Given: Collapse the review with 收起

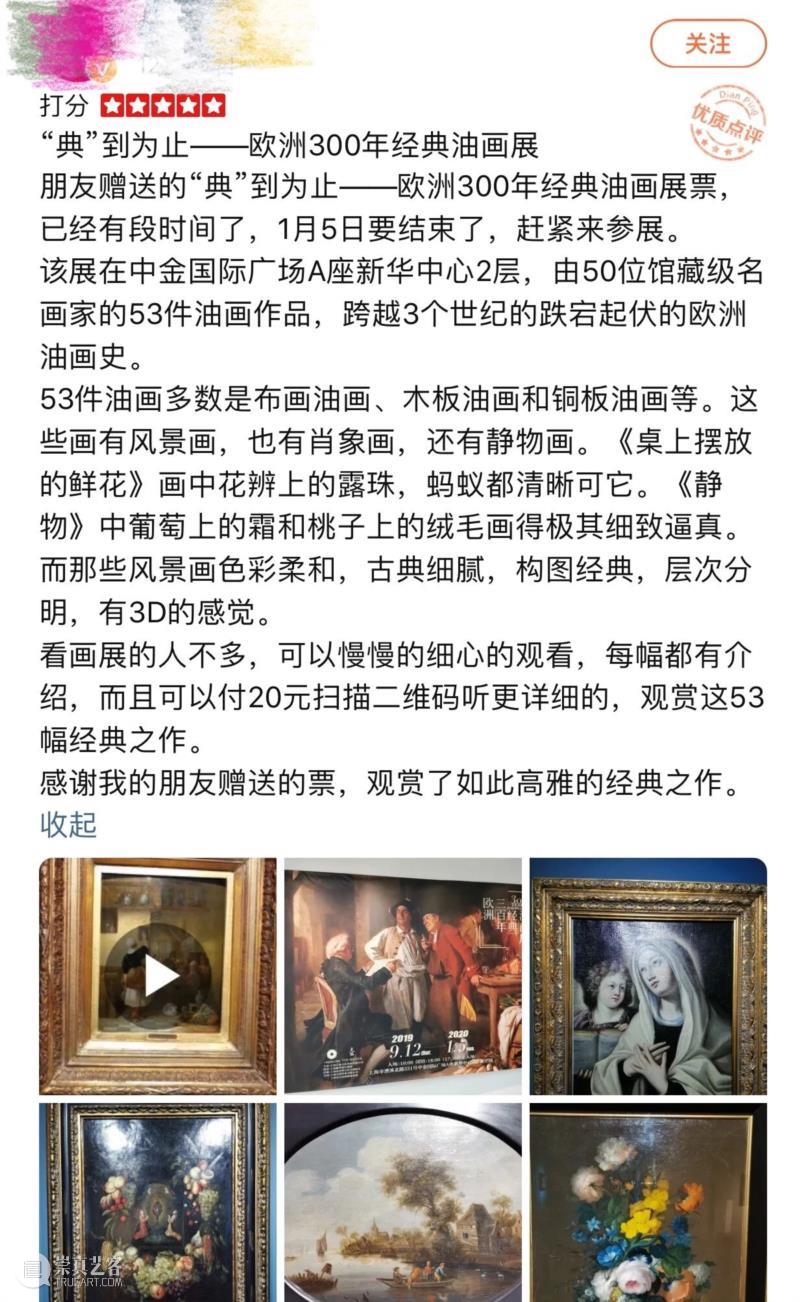Looking at the screenshot, I should [x=68, y=826].
